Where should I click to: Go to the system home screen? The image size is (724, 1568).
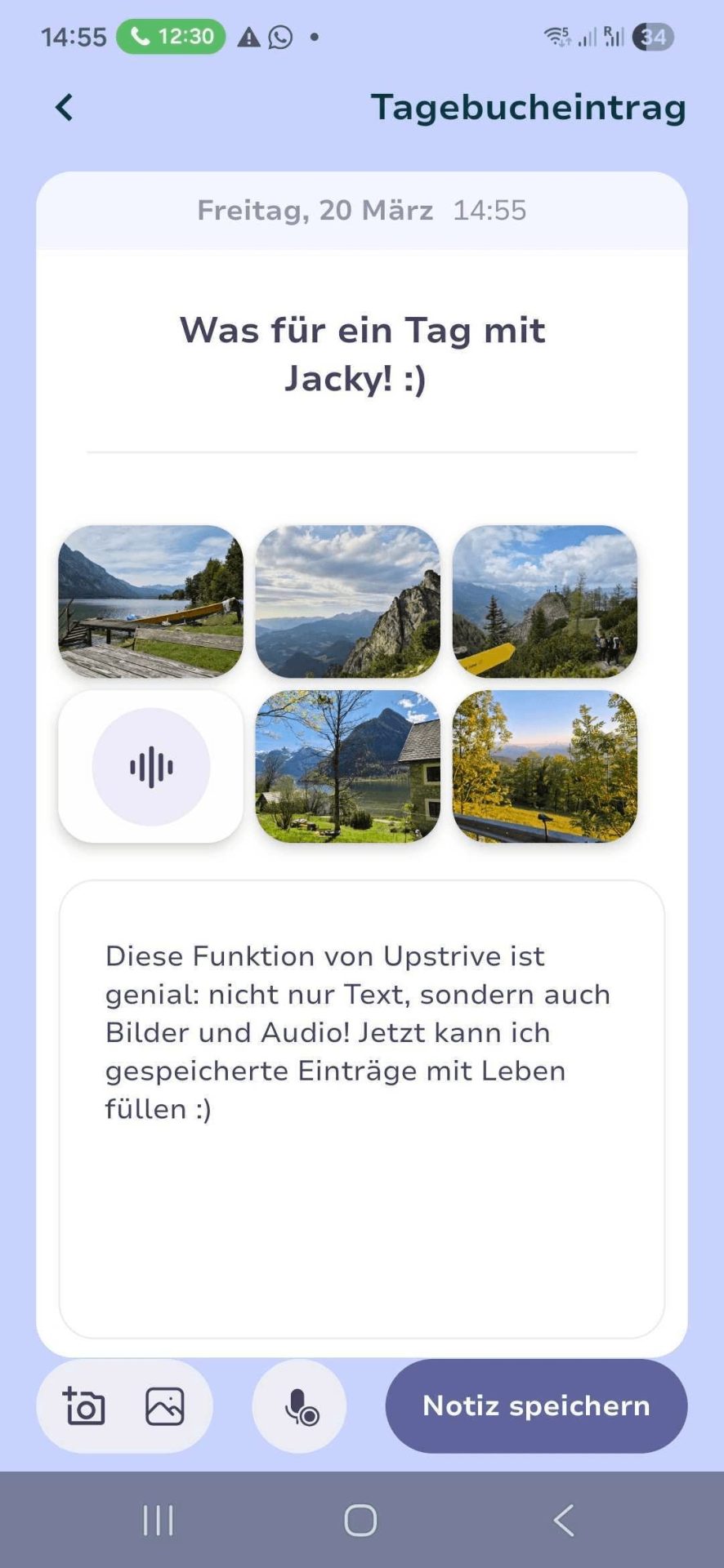tap(360, 1521)
